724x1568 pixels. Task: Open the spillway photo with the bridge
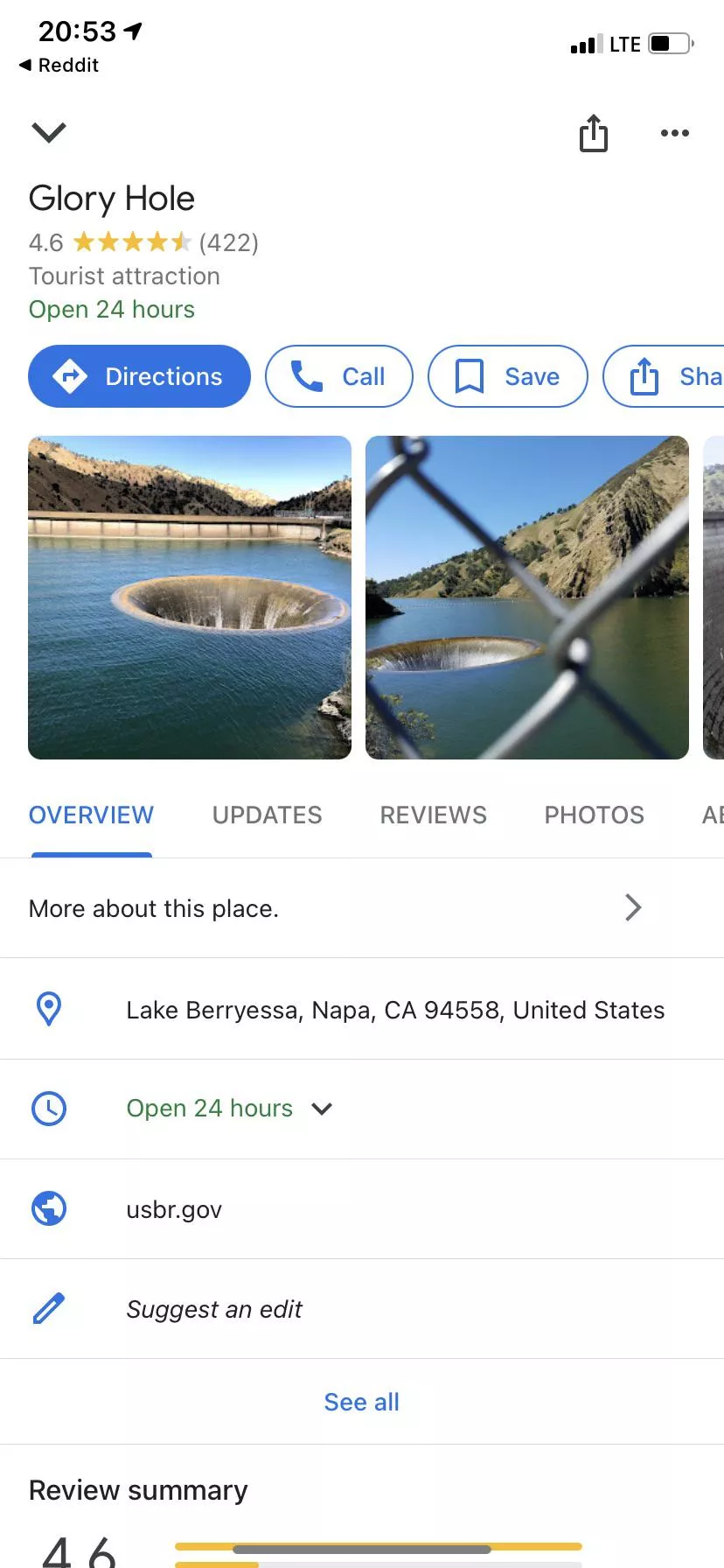click(190, 598)
